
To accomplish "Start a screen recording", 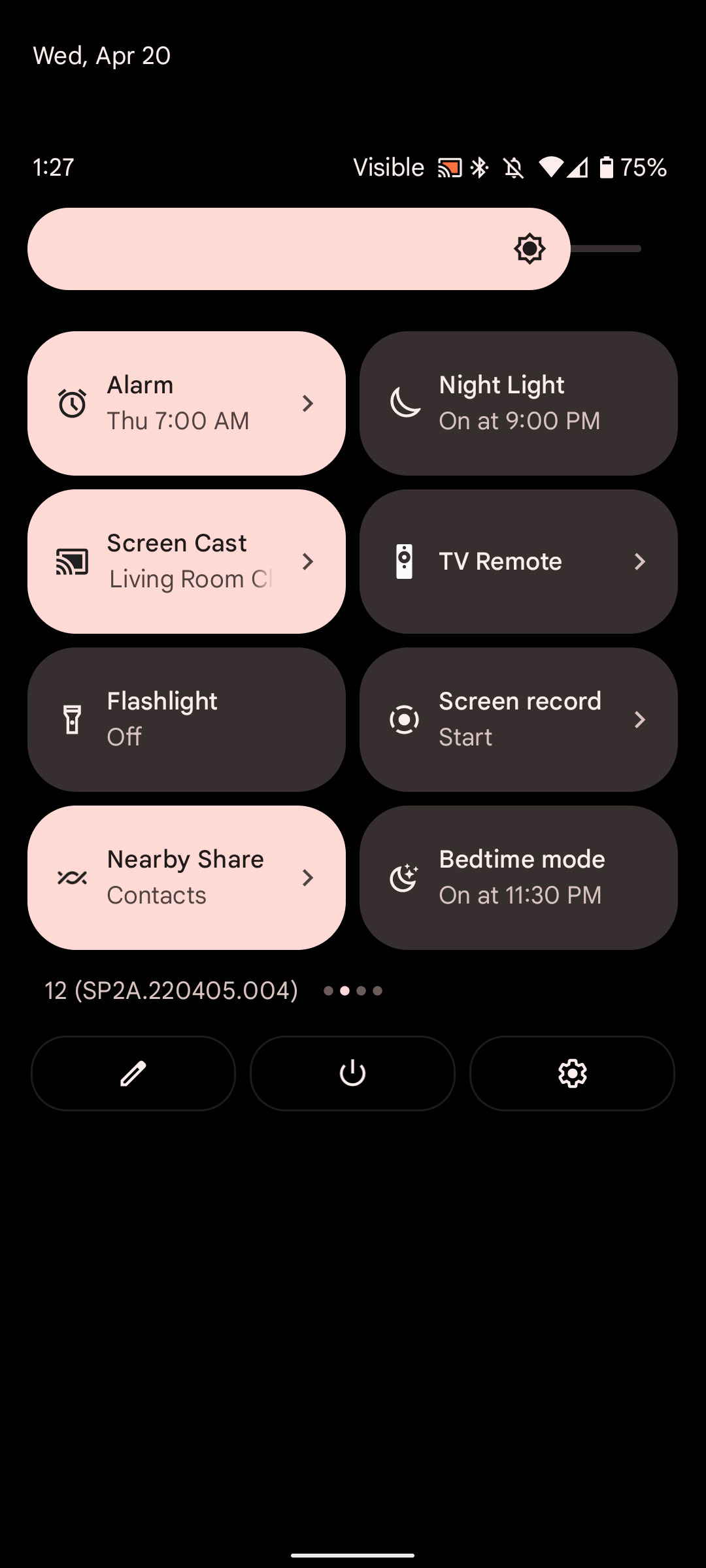I will (x=518, y=719).
